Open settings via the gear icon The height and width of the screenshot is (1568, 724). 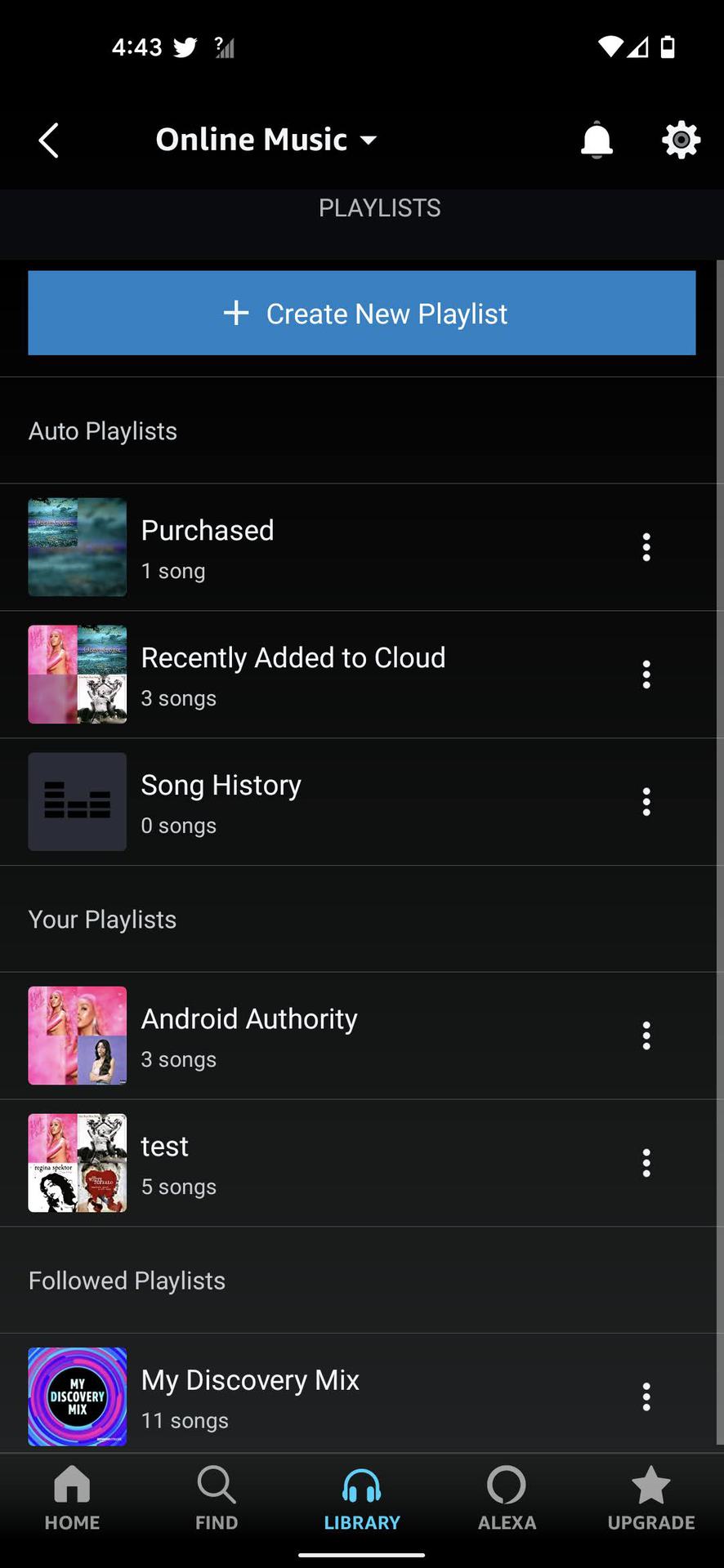(x=681, y=140)
